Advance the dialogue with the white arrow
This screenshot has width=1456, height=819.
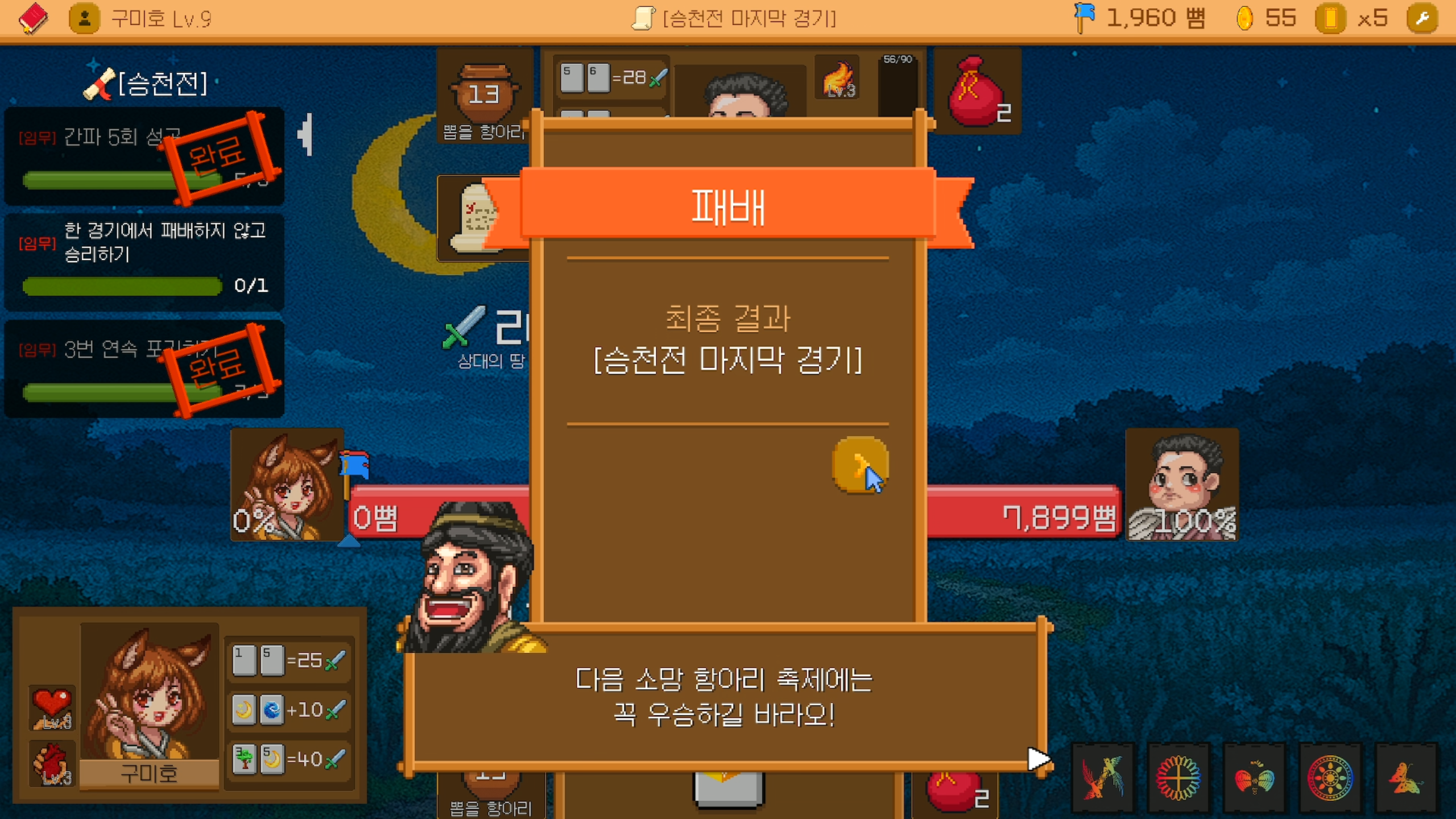click(1037, 759)
